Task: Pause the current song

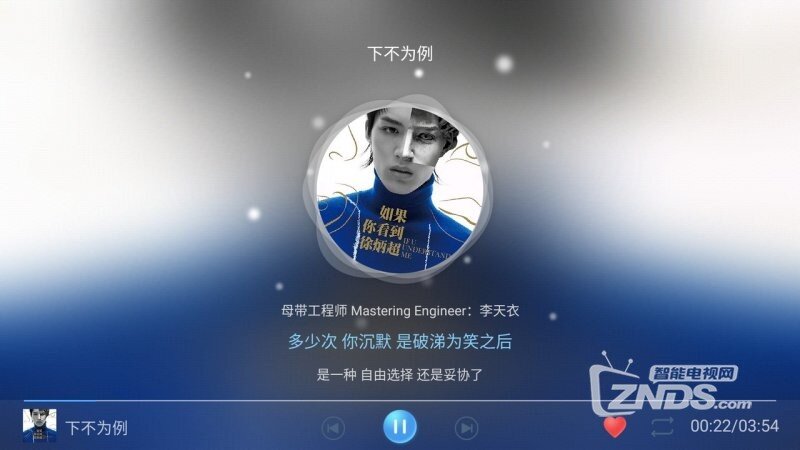Action: point(399,427)
